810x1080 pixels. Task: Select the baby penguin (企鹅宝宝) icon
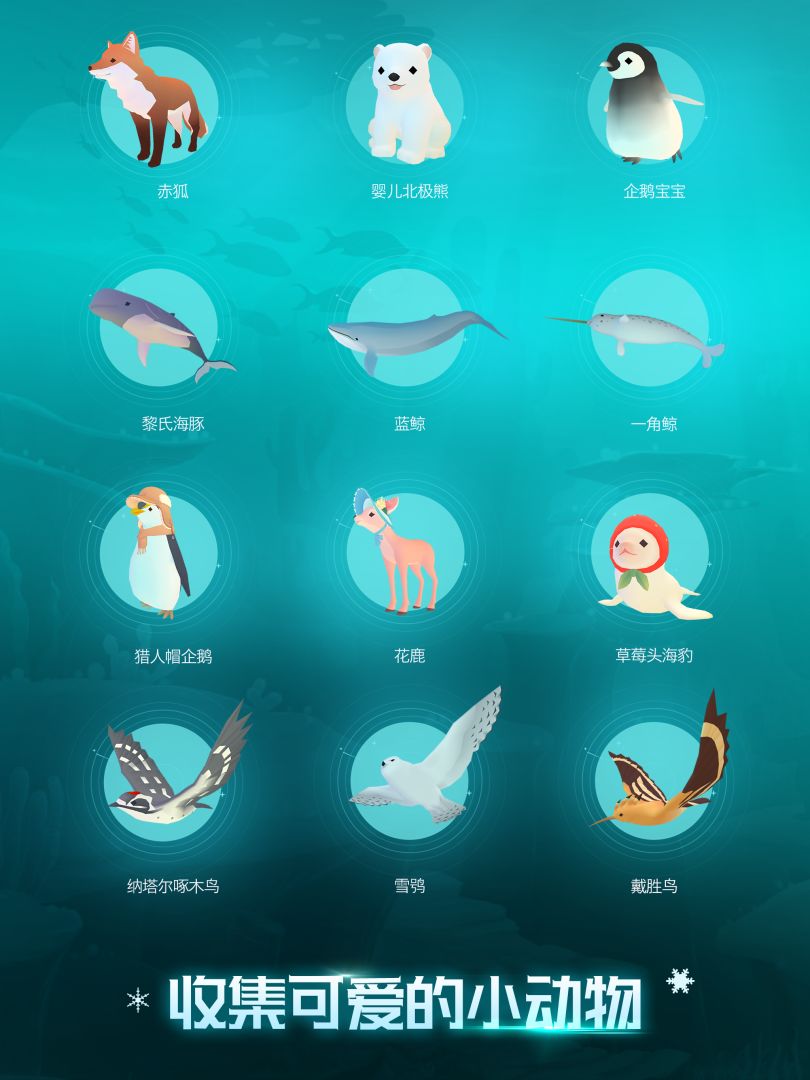coord(648,100)
